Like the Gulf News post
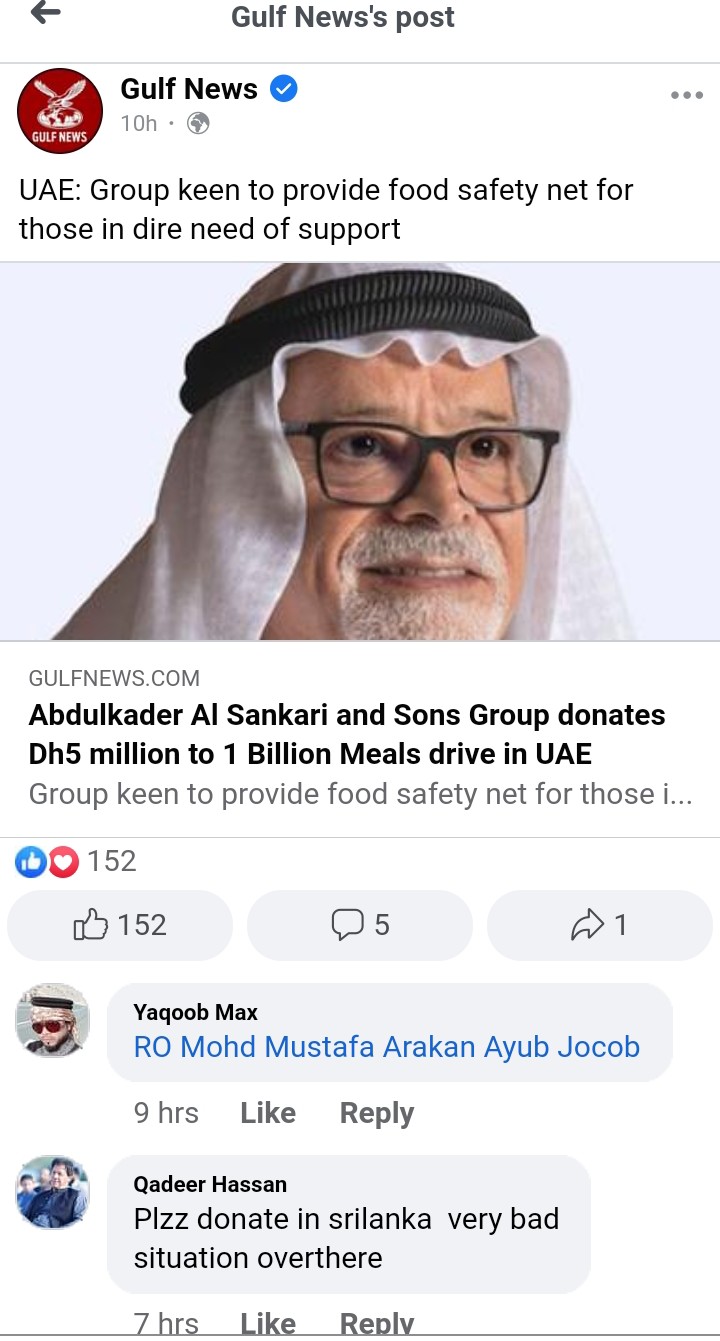Screen dimensions: 720x1341 point(120,925)
